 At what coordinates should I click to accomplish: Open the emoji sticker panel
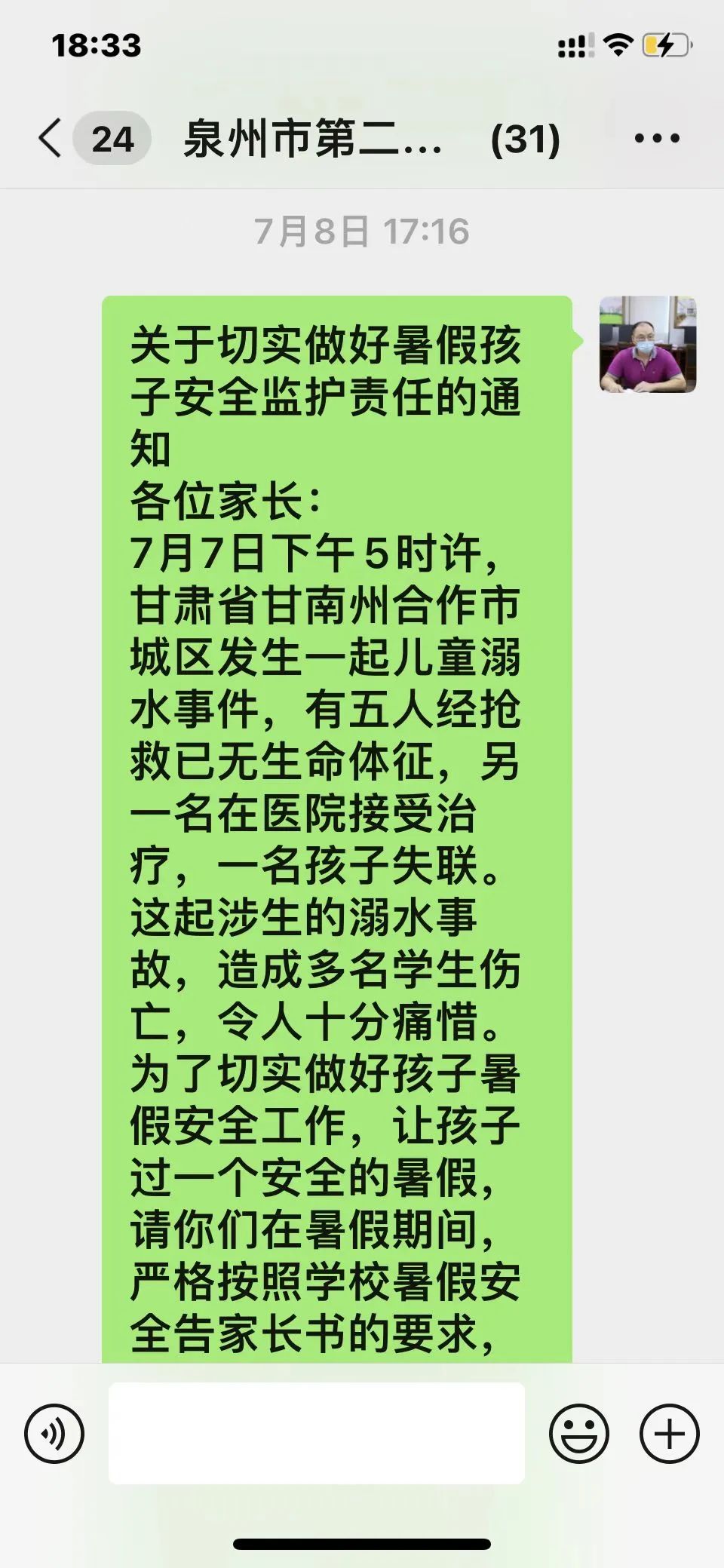[x=578, y=1434]
